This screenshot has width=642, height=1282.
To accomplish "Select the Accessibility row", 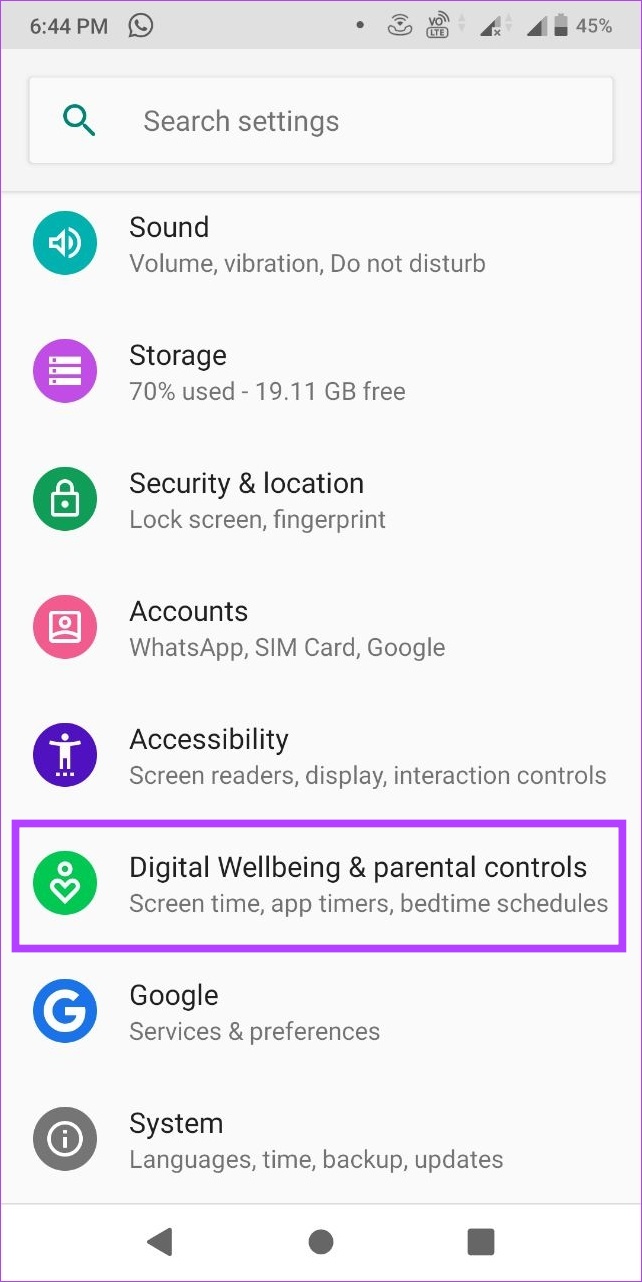I will point(320,756).
